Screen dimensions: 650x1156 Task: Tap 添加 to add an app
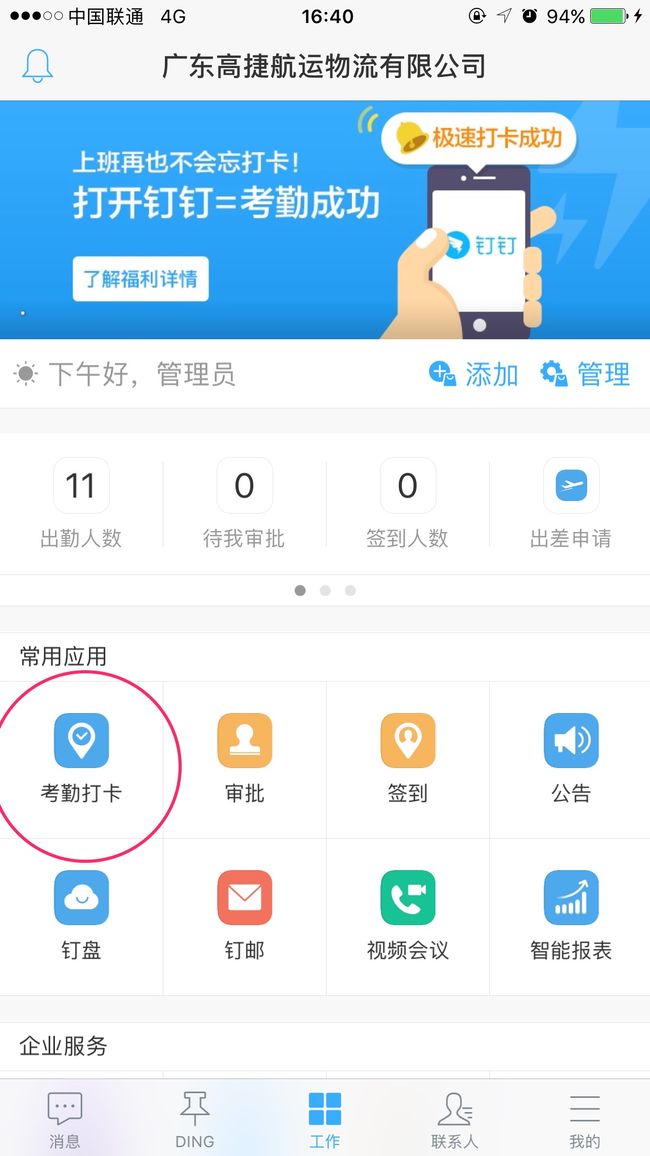coord(473,374)
